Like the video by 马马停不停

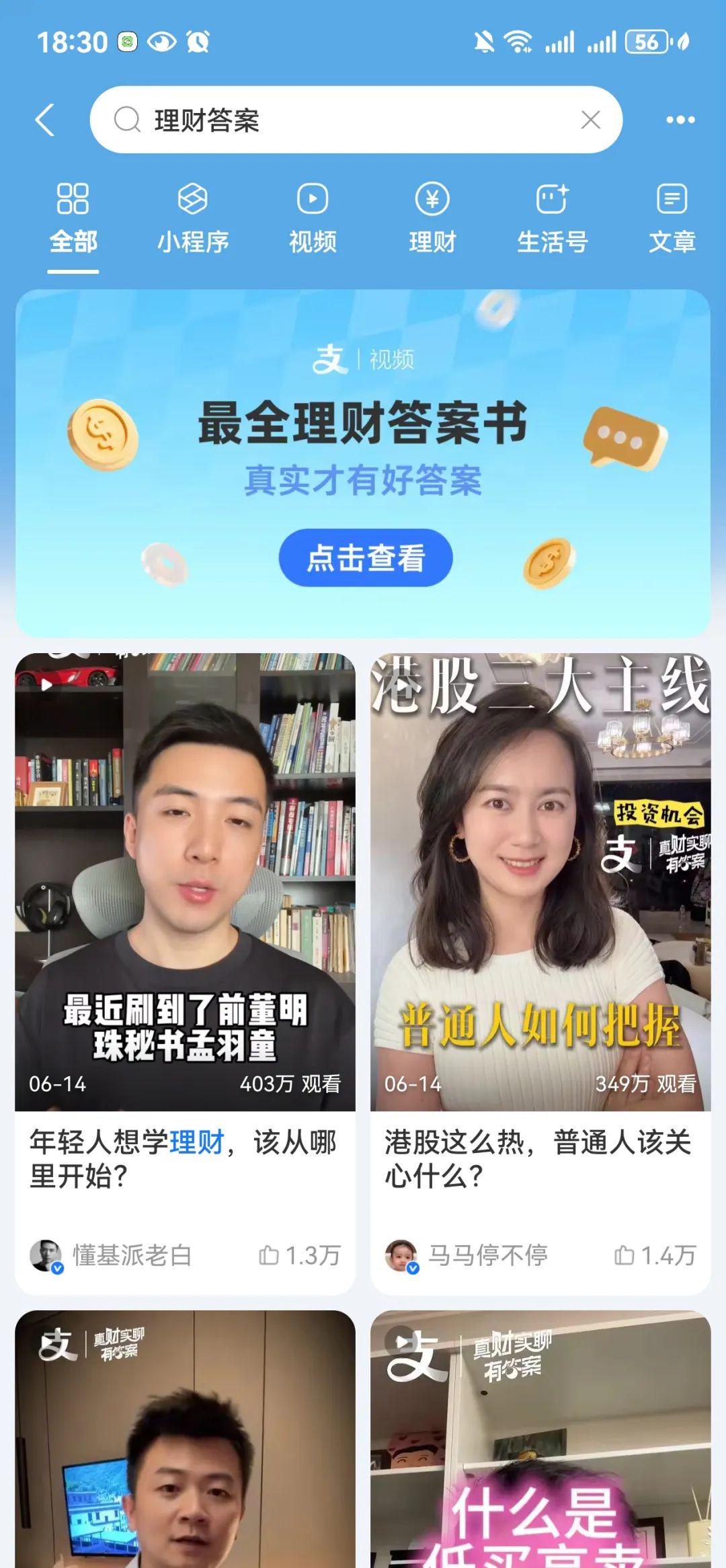(x=655, y=1255)
